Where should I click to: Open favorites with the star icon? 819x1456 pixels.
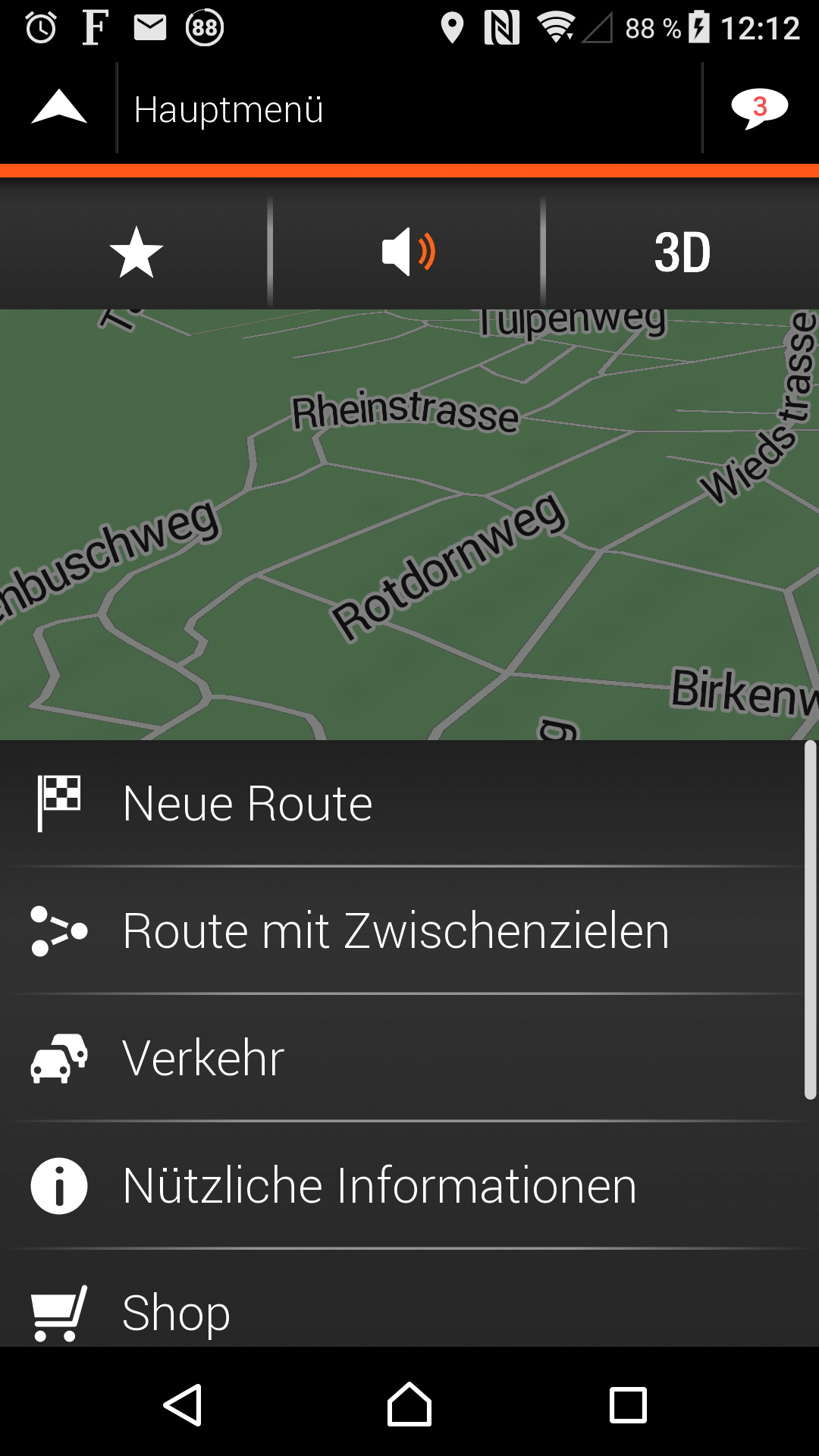(x=136, y=253)
